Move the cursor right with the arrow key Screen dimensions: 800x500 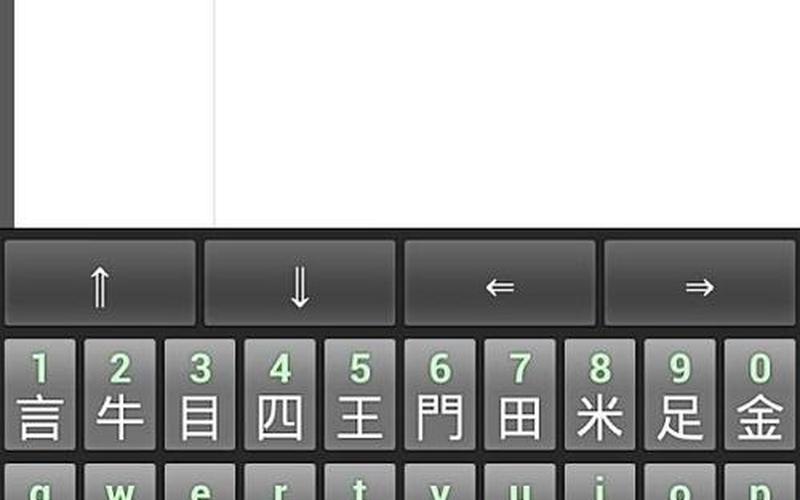pos(699,284)
